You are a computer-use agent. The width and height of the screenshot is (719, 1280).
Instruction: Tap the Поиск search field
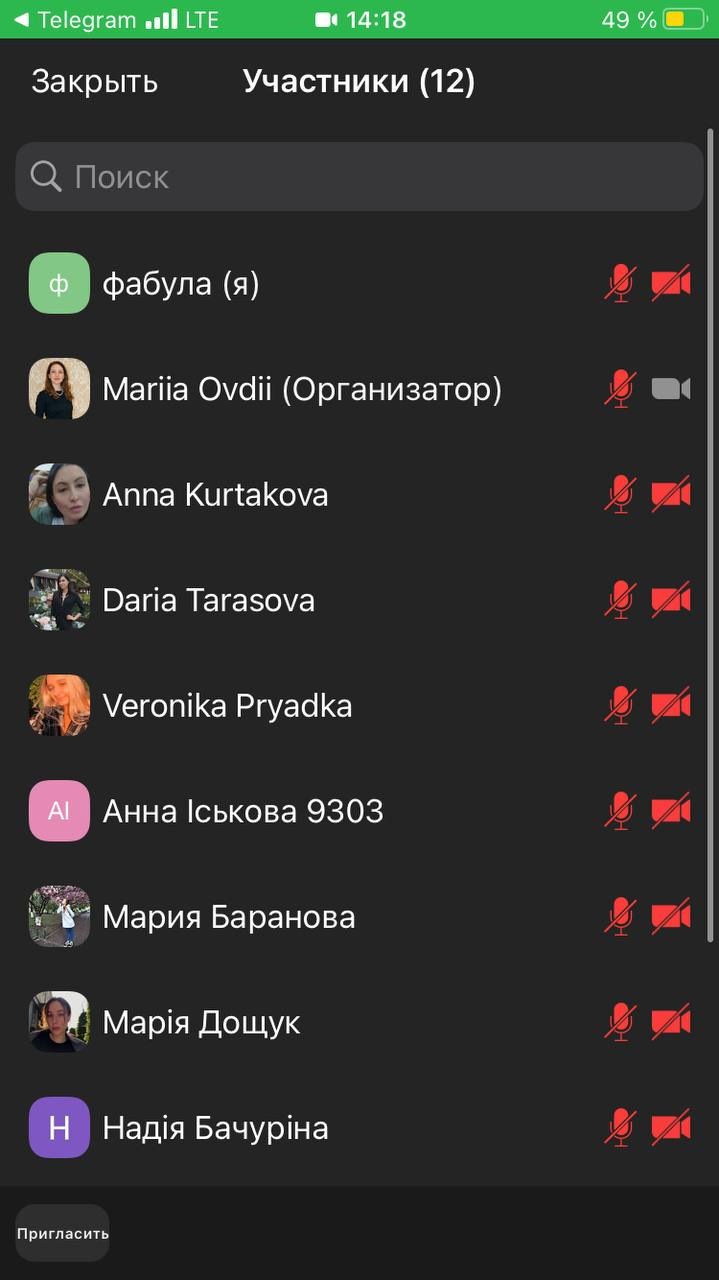tap(360, 177)
